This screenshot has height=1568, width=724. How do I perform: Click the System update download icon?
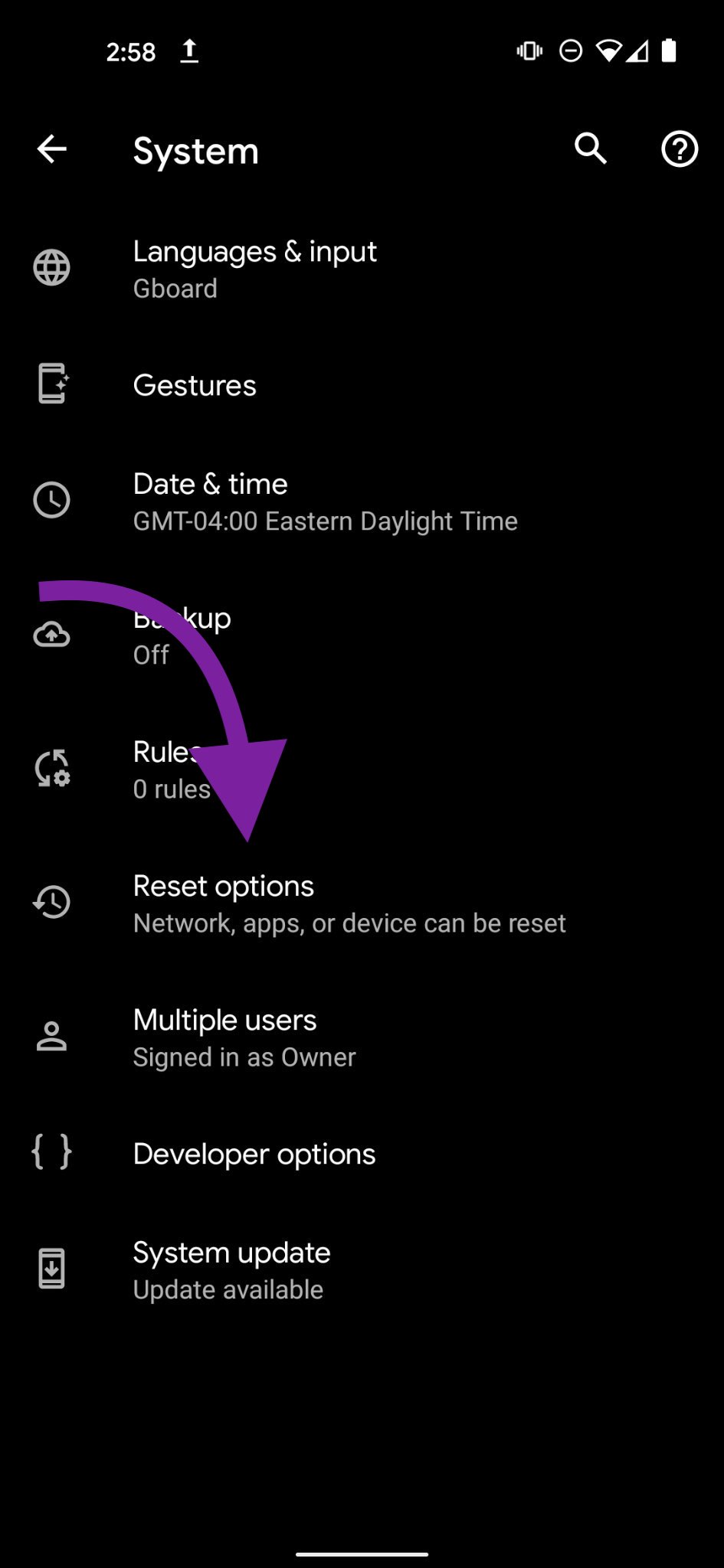52,1268
